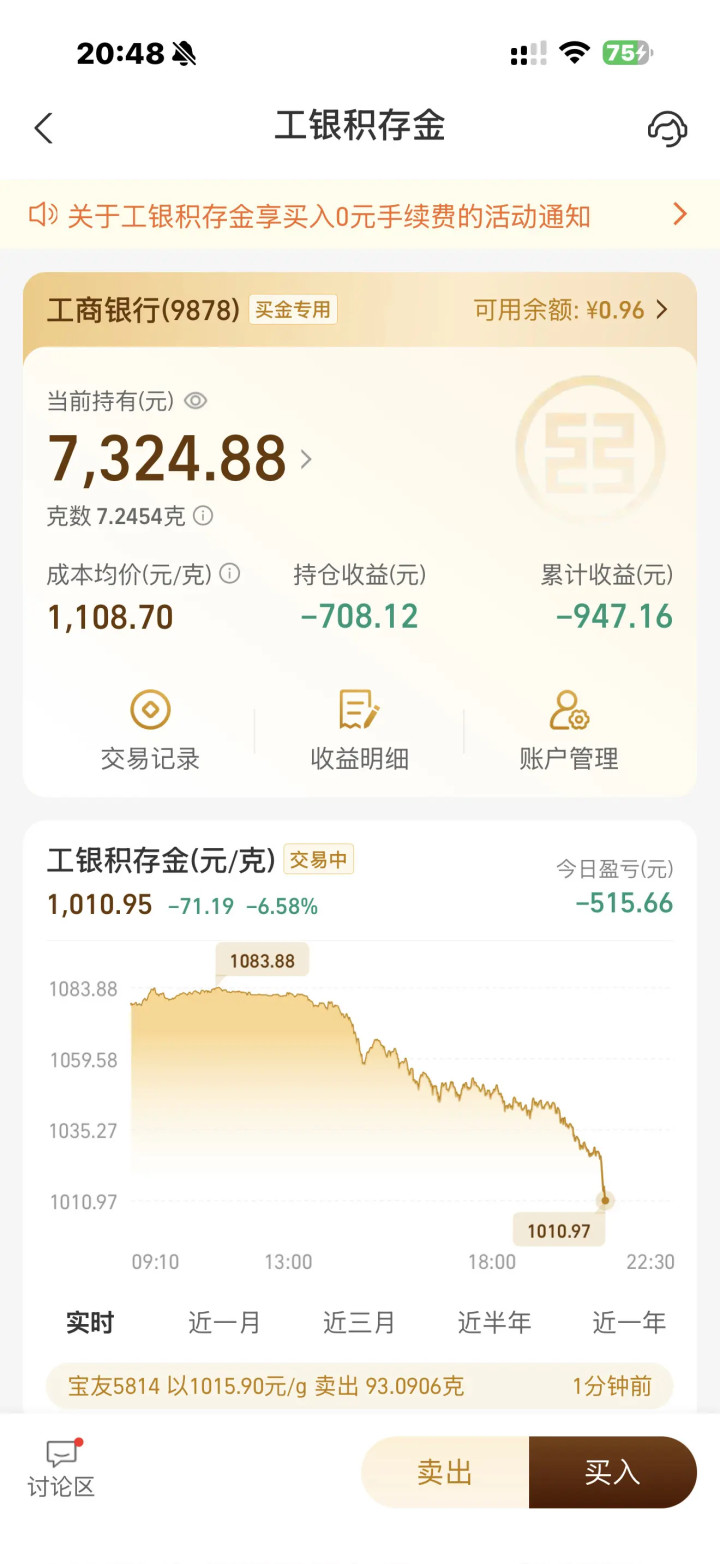Open 交易记录 transaction records
Screen dimensions: 720x1564
point(150,731)
